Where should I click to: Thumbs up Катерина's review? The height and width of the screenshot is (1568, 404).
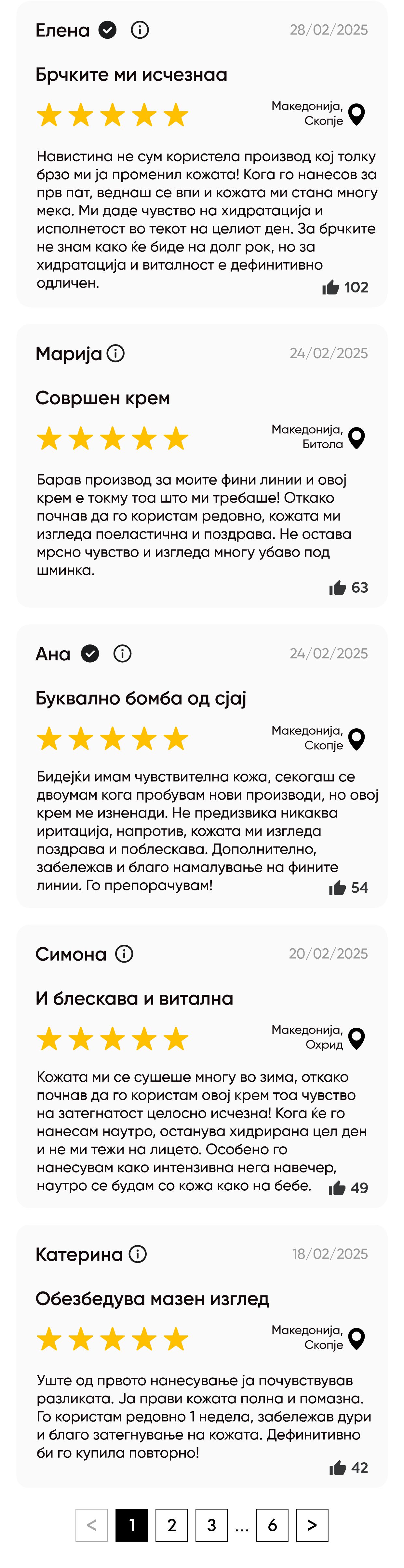[338, 1468]
